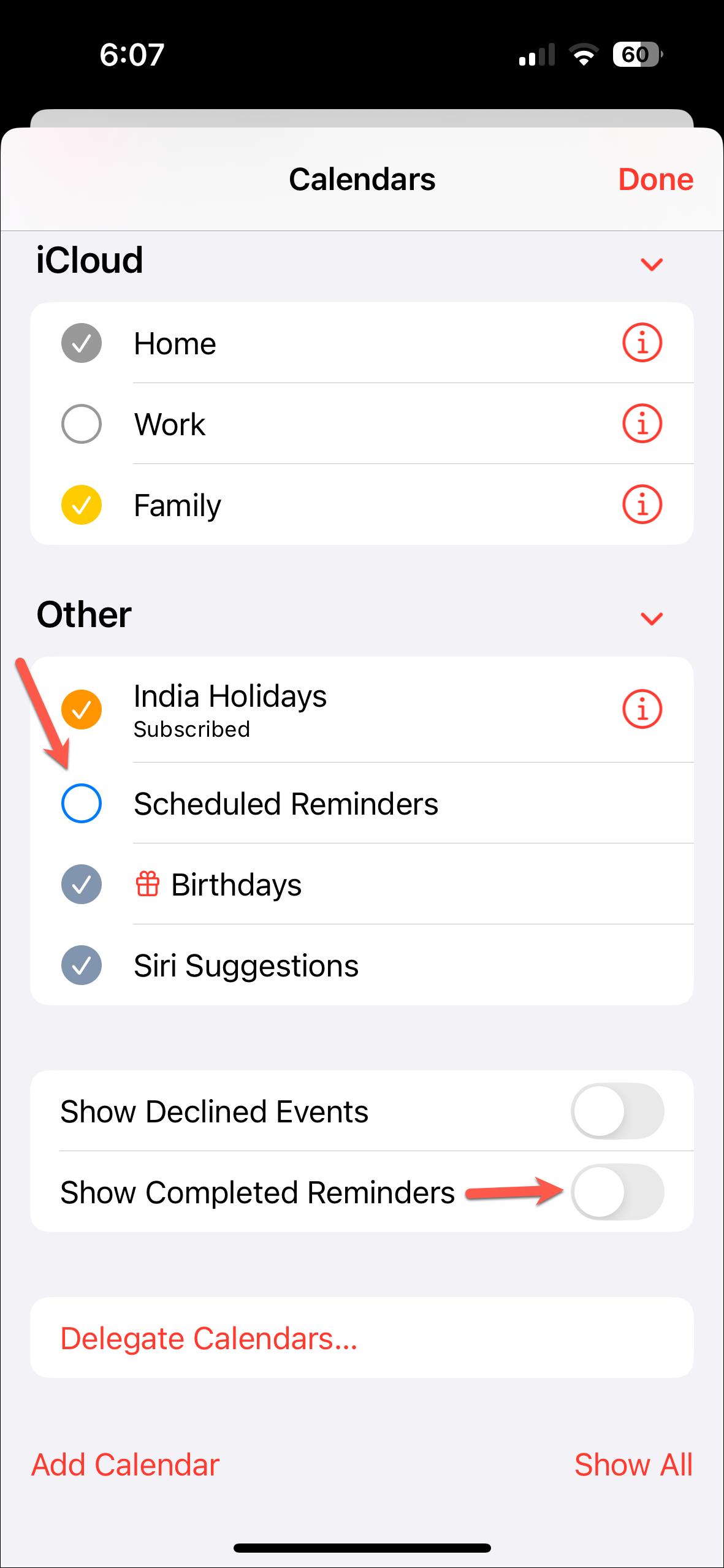The width and height of the screenshot is (724, 1568).
Task: Collapse the Other section
Action: (x=651, y=618)
